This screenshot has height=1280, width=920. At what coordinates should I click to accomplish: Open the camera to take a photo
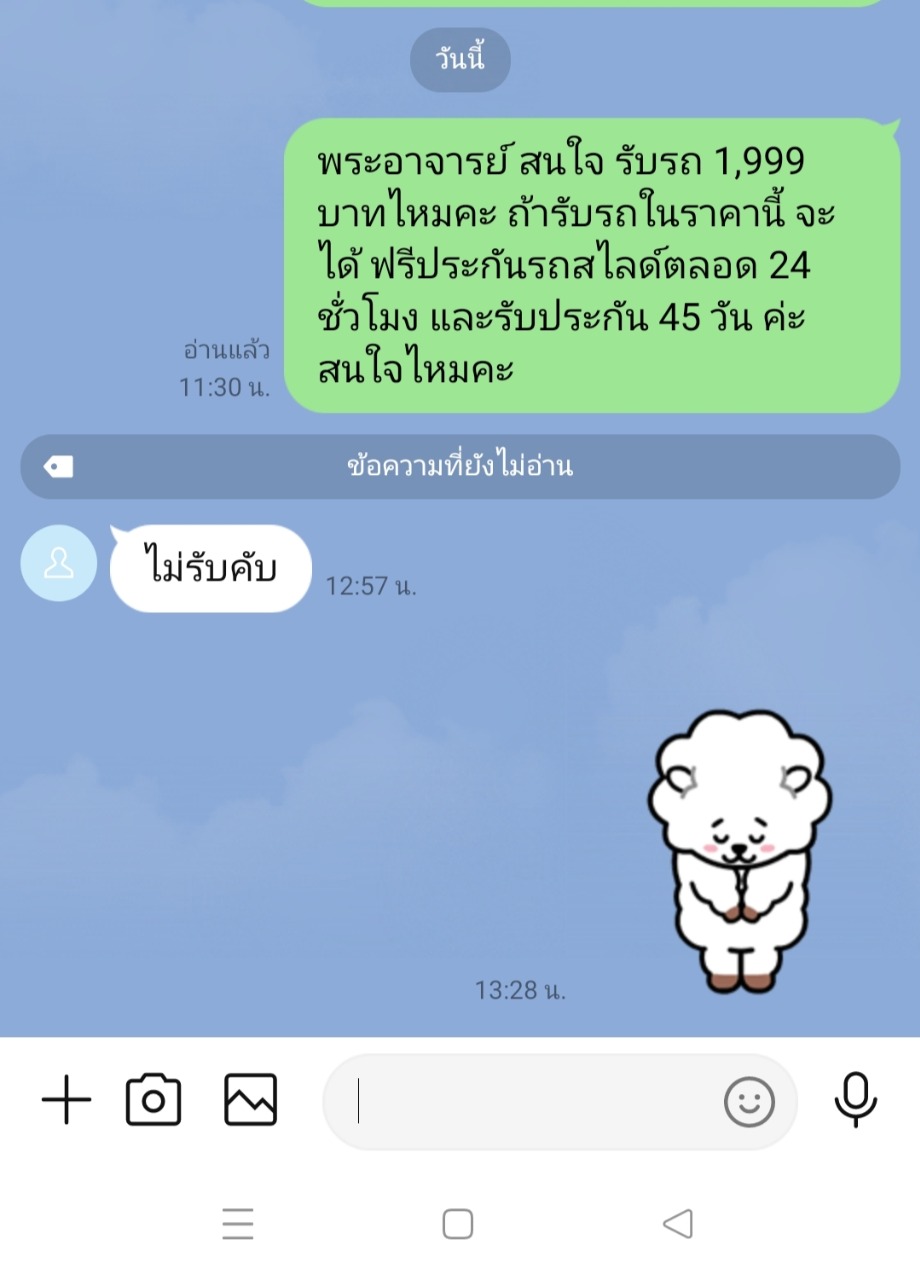point(153,1101)
